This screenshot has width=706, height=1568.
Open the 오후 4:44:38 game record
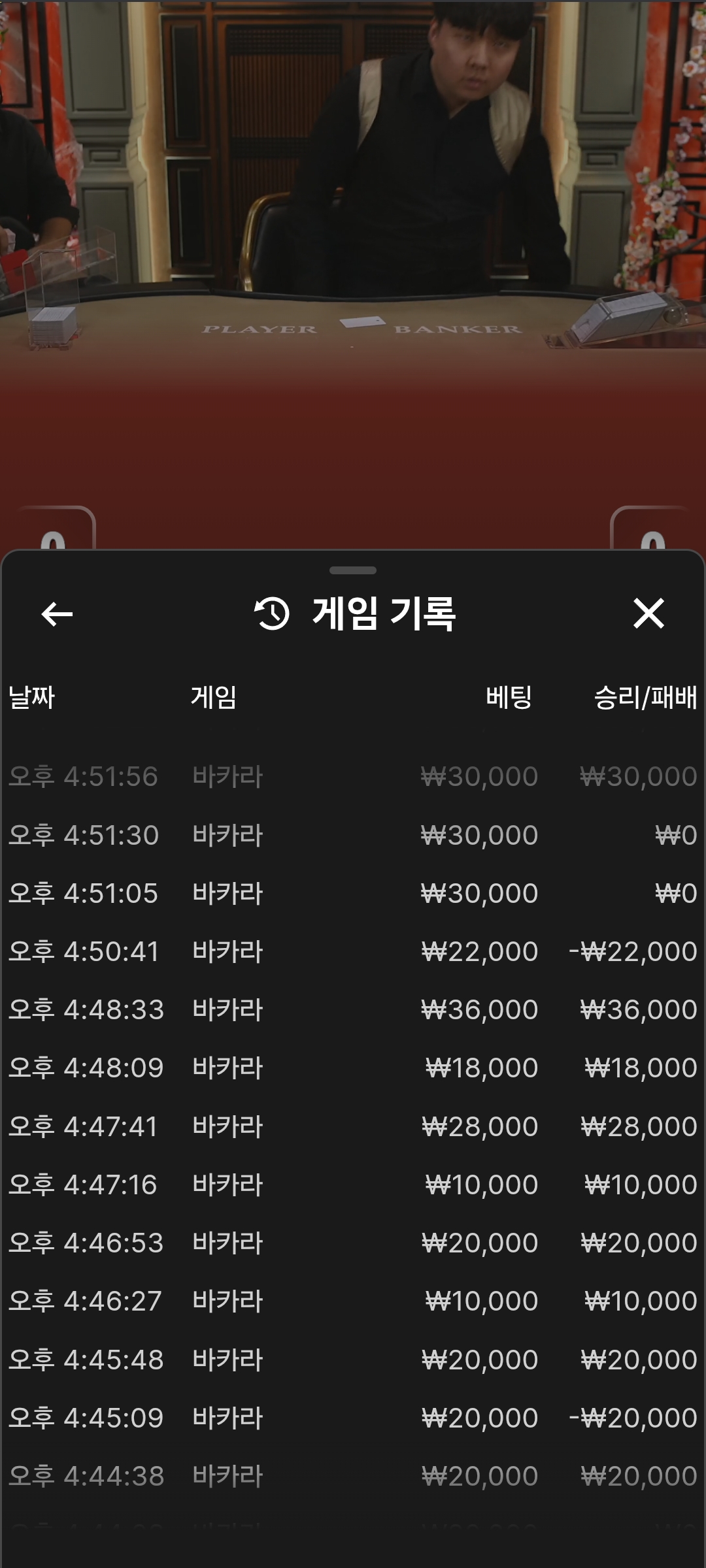pyautogui.click(x=353, y=1476)
